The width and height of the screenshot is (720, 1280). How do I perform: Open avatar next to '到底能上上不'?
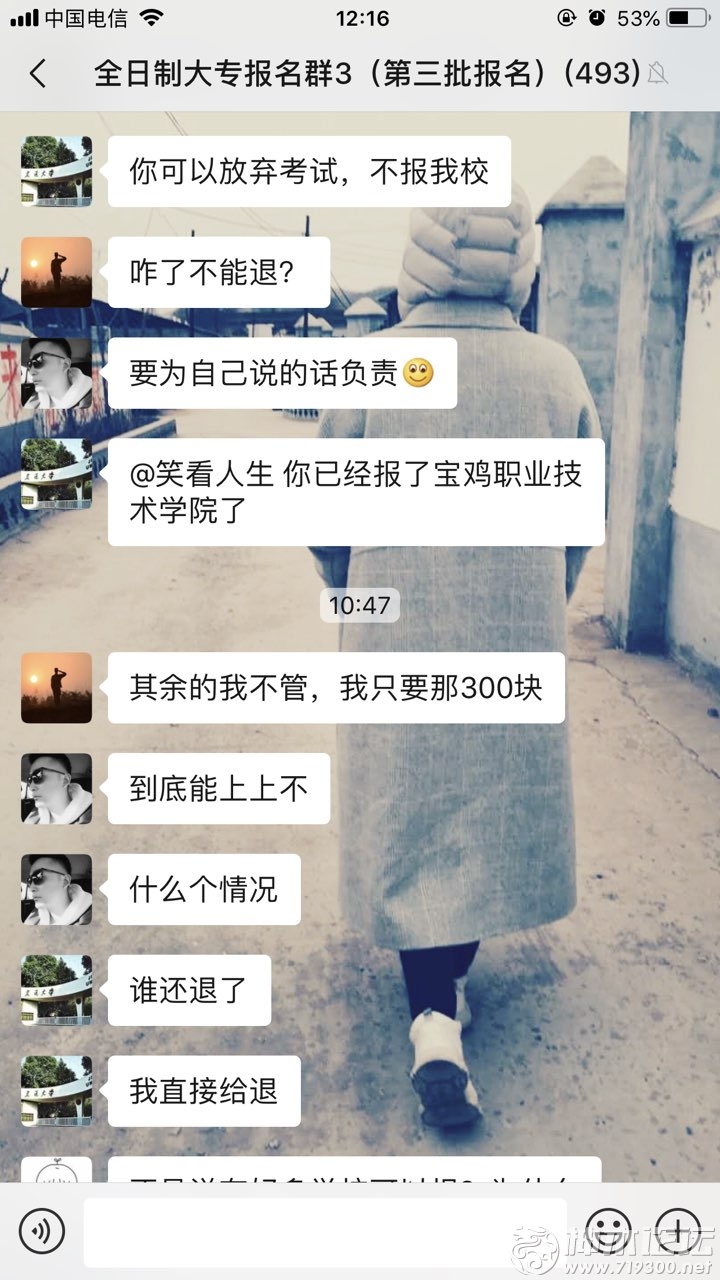[x=57, y=789]
